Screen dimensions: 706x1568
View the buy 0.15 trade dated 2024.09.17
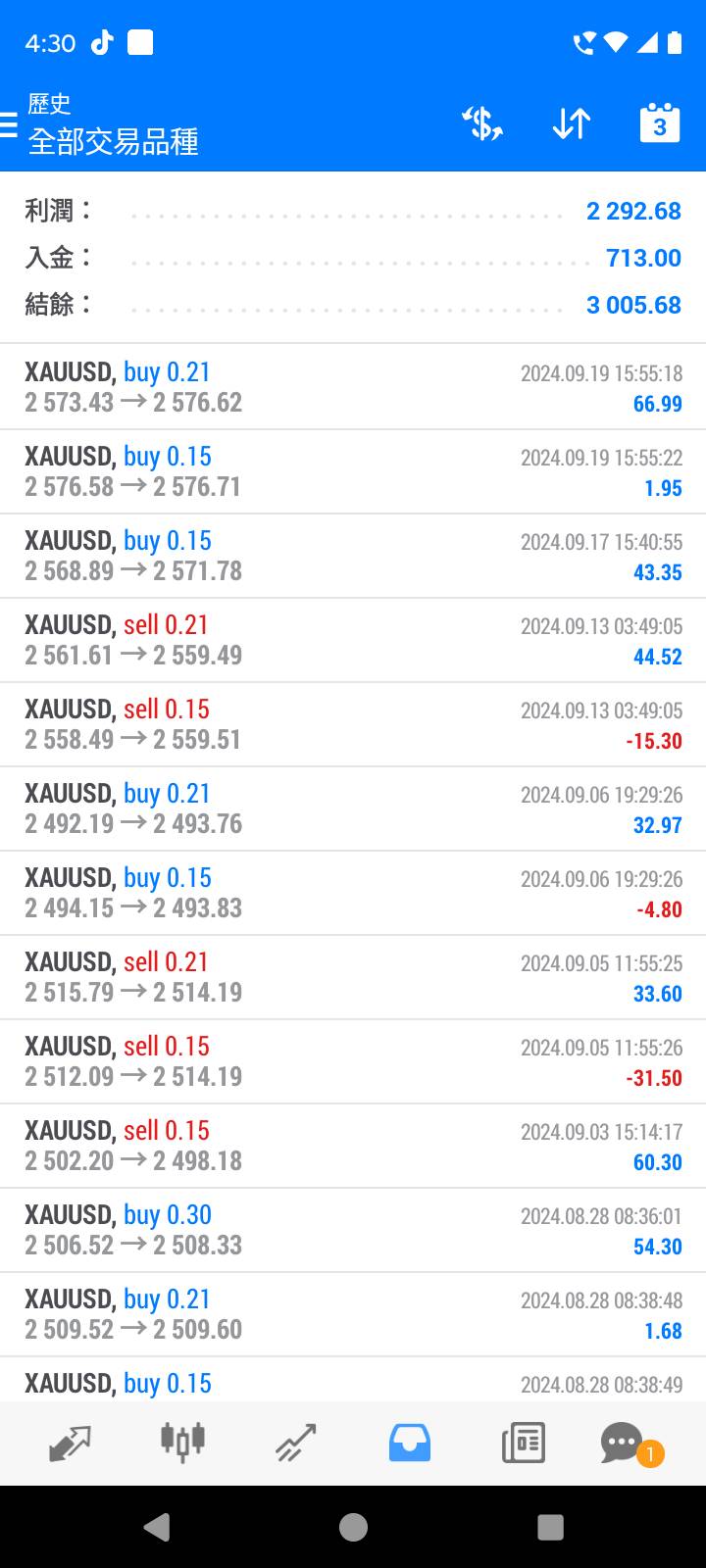click(x=353, y=556)
